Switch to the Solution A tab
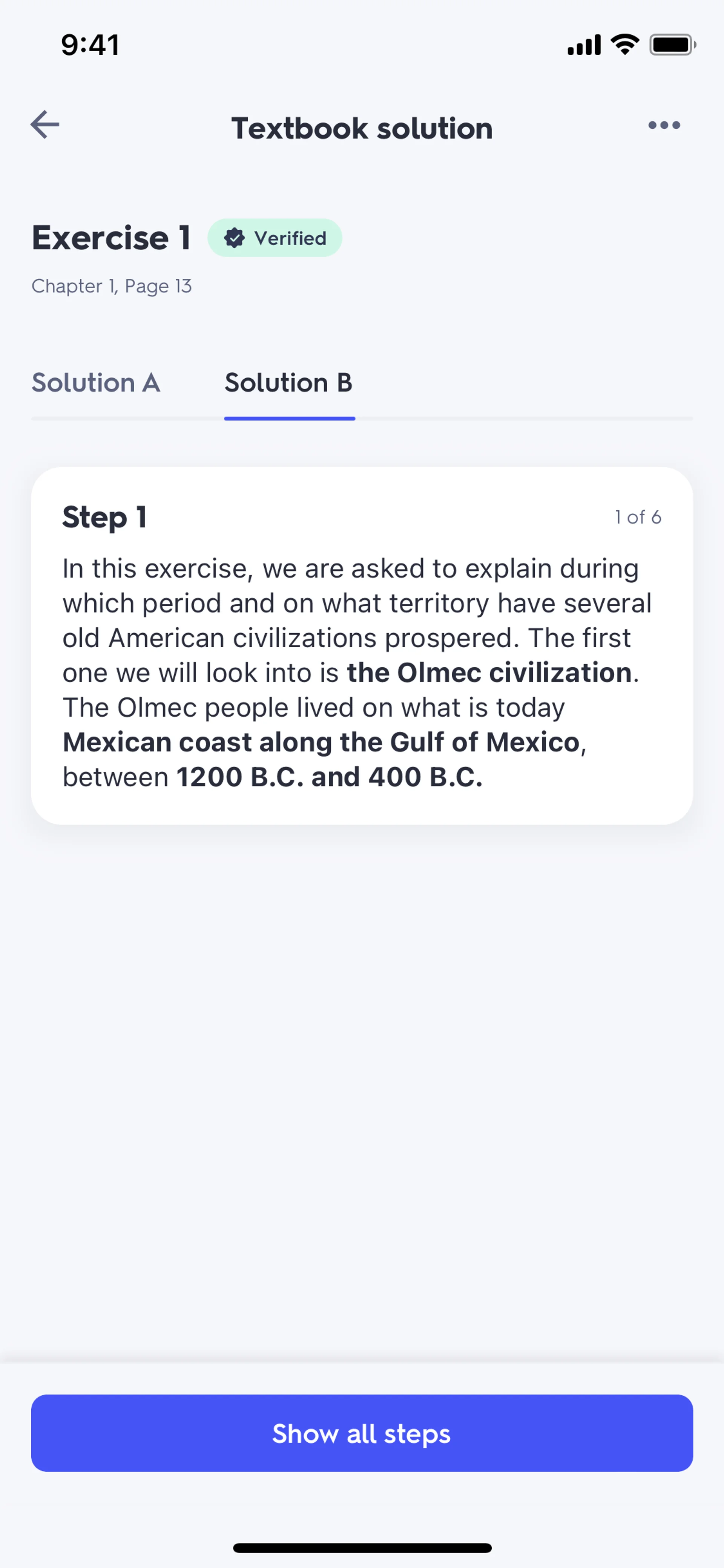This screenshot has height=1568, width=724. [96, 383]
